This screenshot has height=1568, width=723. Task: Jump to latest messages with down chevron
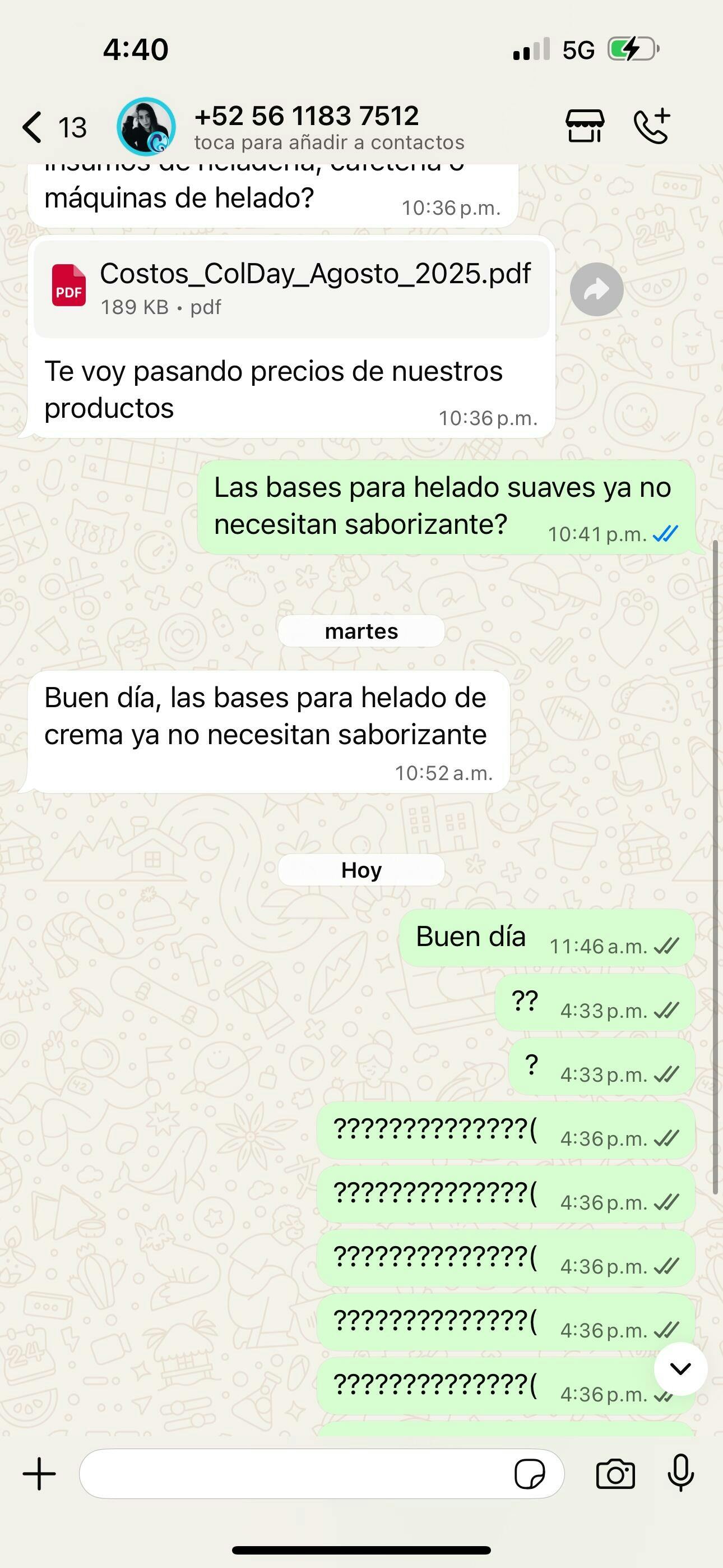click(x=680, y=1369)
